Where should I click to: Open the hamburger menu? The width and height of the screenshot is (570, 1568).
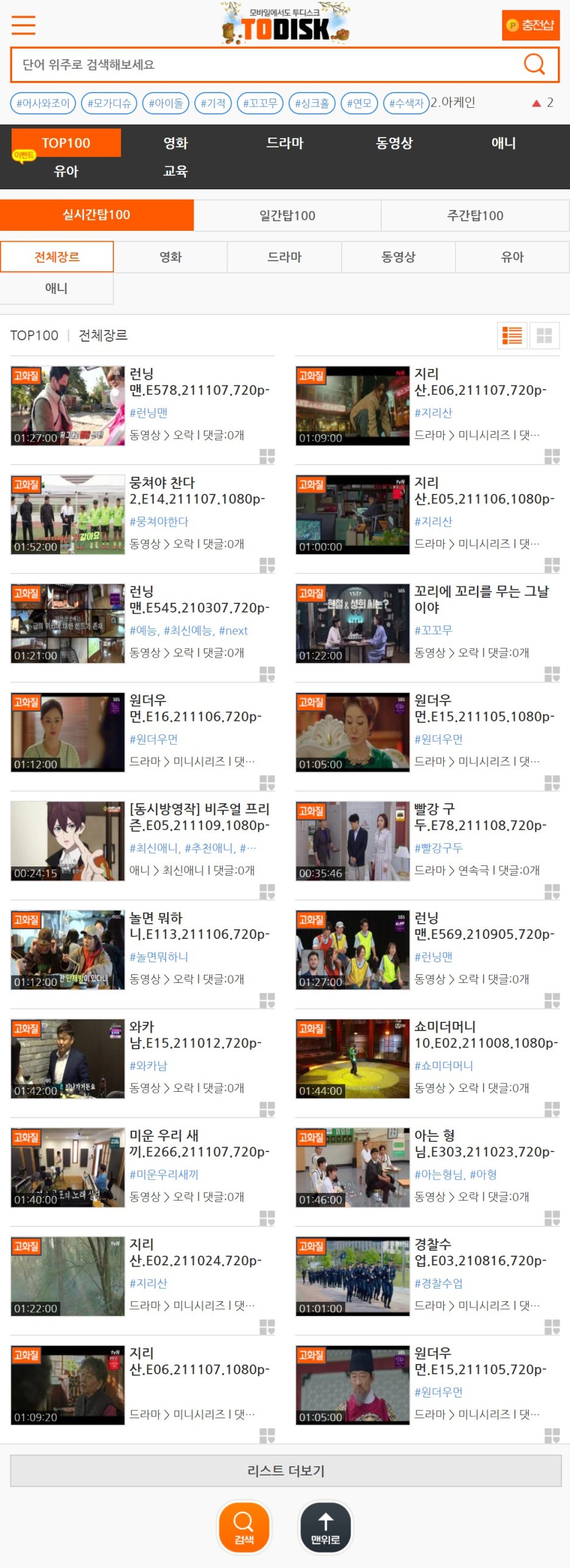(24, 26)
